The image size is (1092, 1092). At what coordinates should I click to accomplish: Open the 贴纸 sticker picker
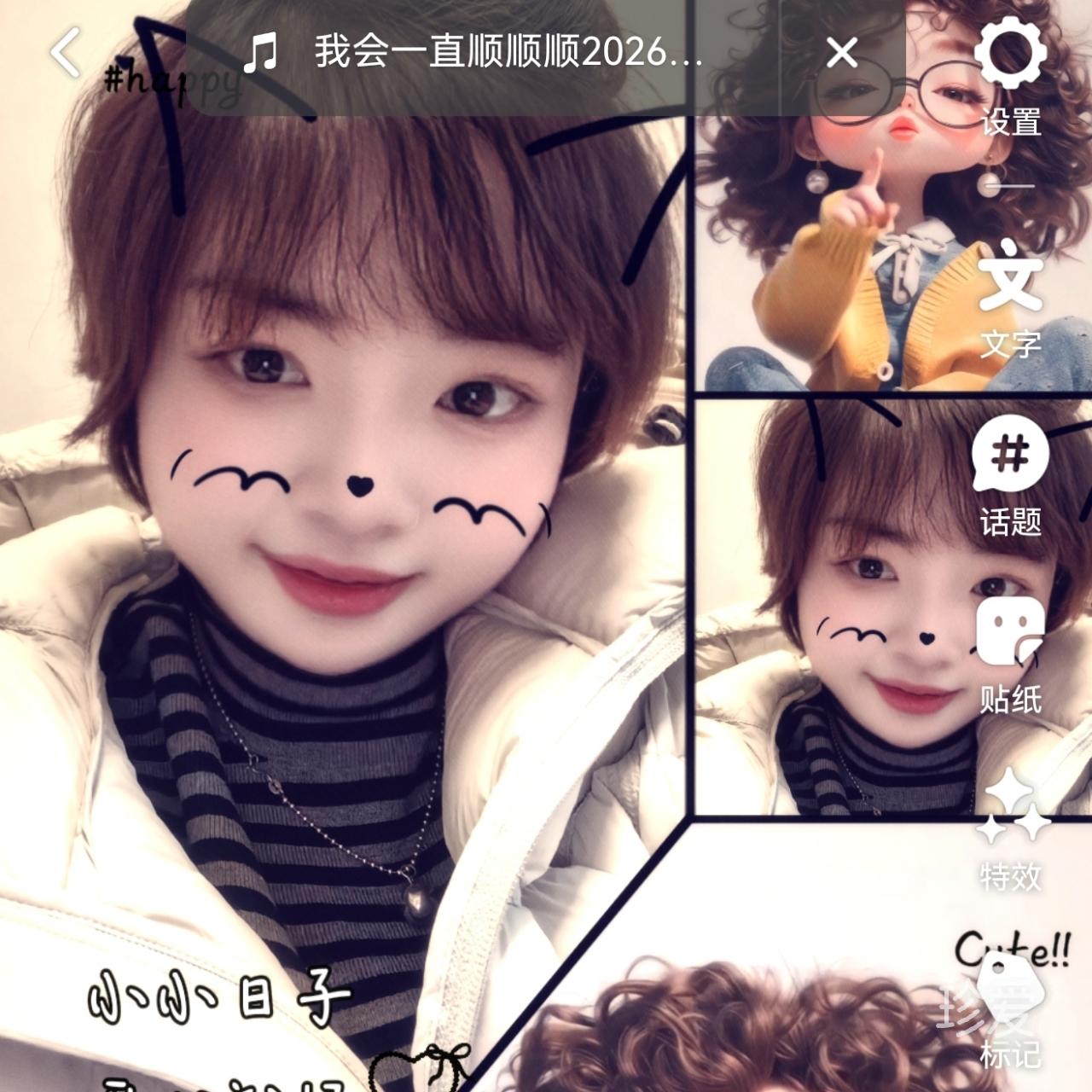[1011, 653]
